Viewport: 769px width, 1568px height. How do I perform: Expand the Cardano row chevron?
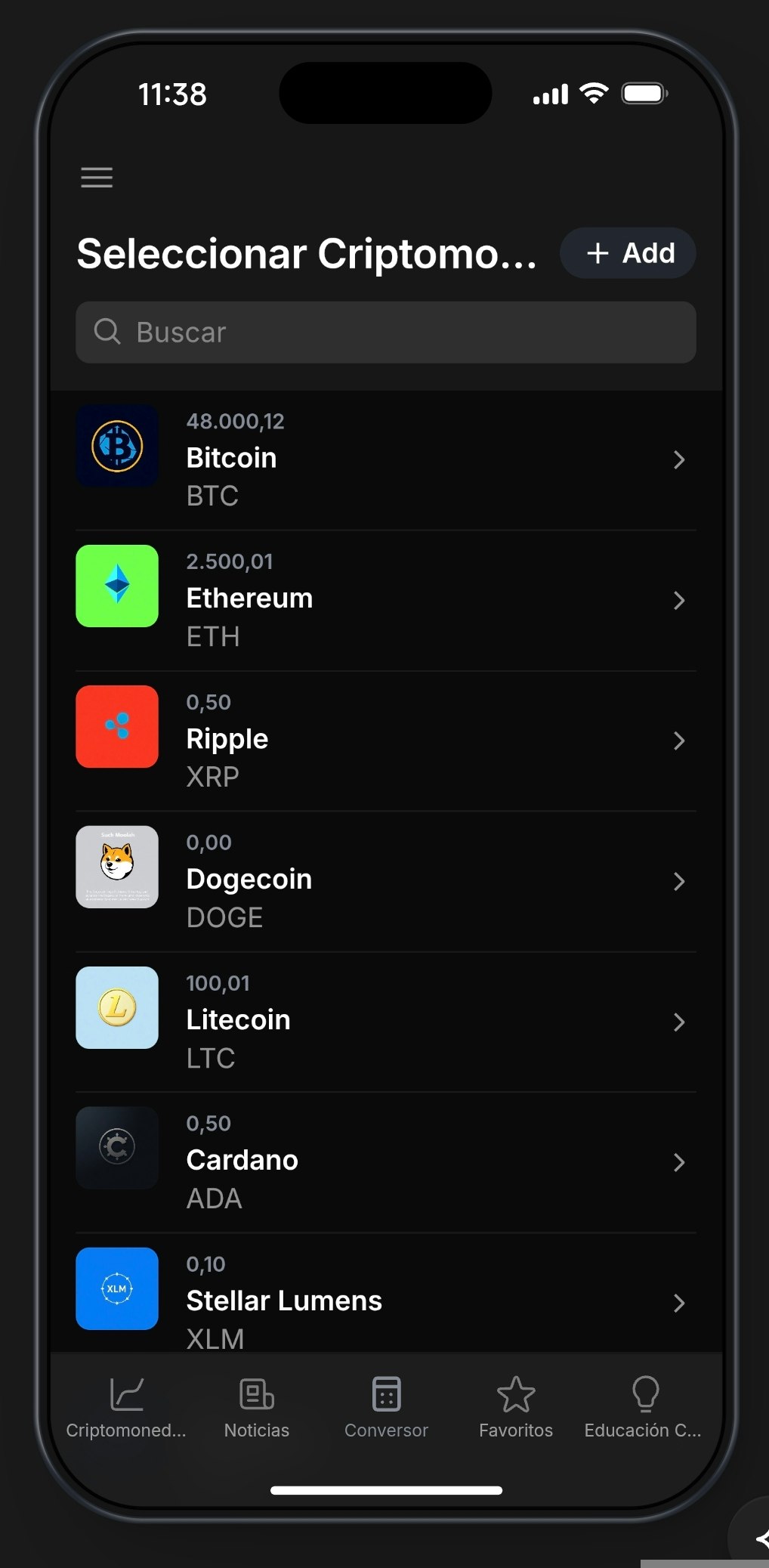point(679,1162)
